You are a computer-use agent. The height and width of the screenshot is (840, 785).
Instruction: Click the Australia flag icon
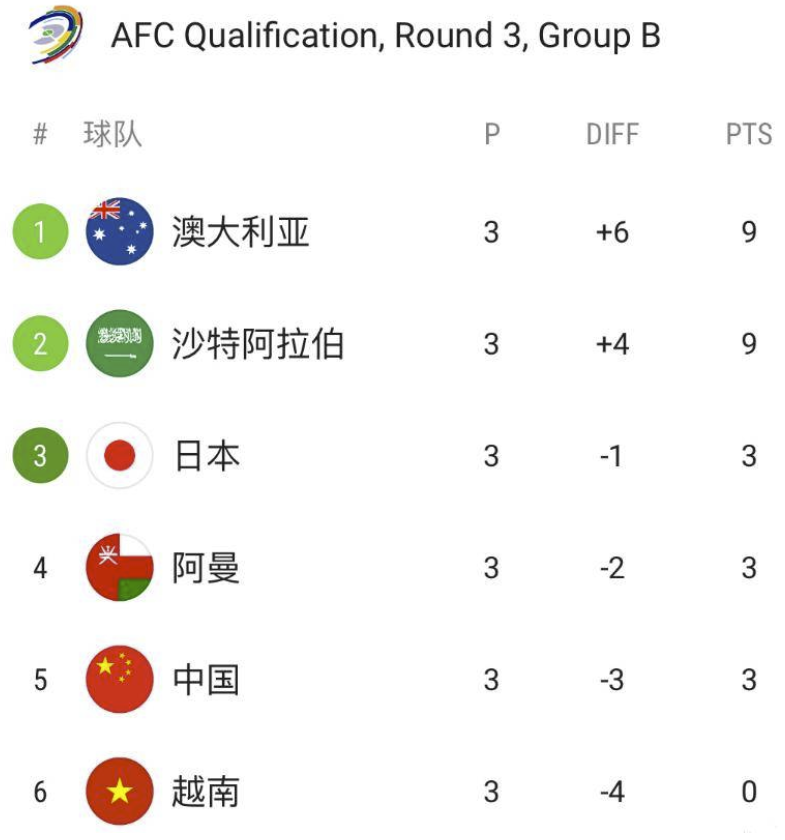tap(118, 230)
